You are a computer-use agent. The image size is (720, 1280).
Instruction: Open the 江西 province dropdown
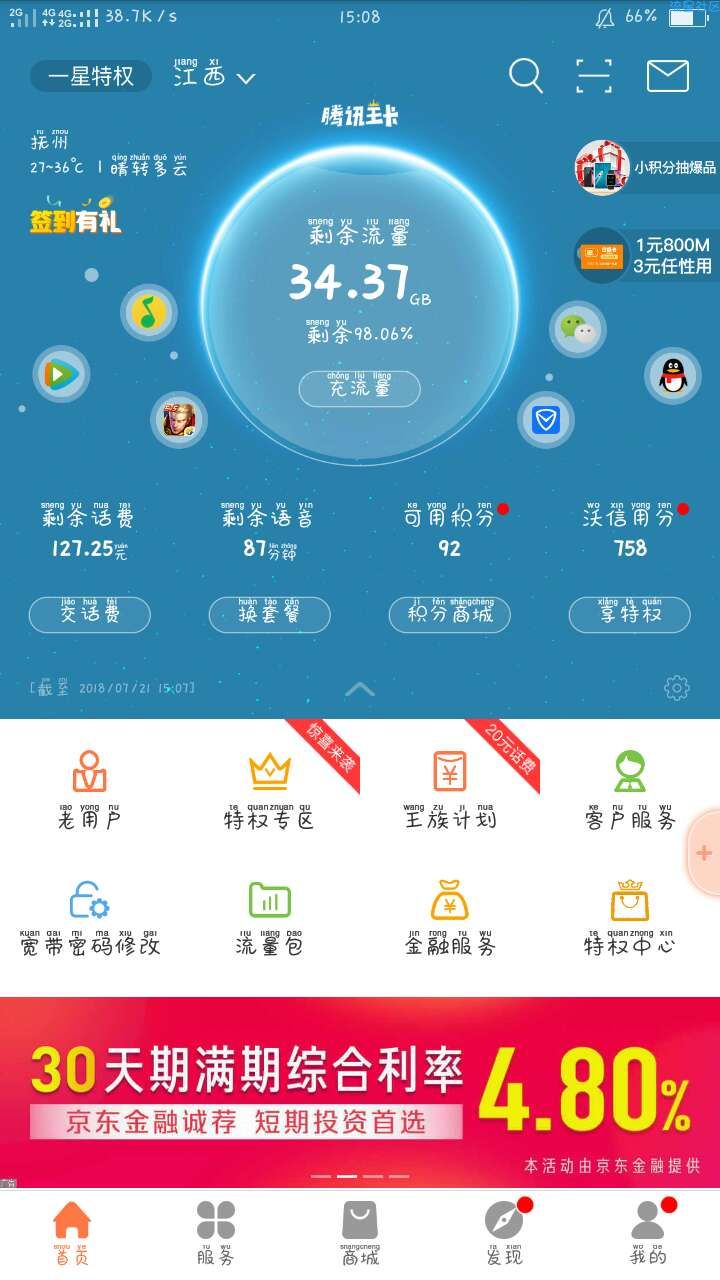(214, 76)
